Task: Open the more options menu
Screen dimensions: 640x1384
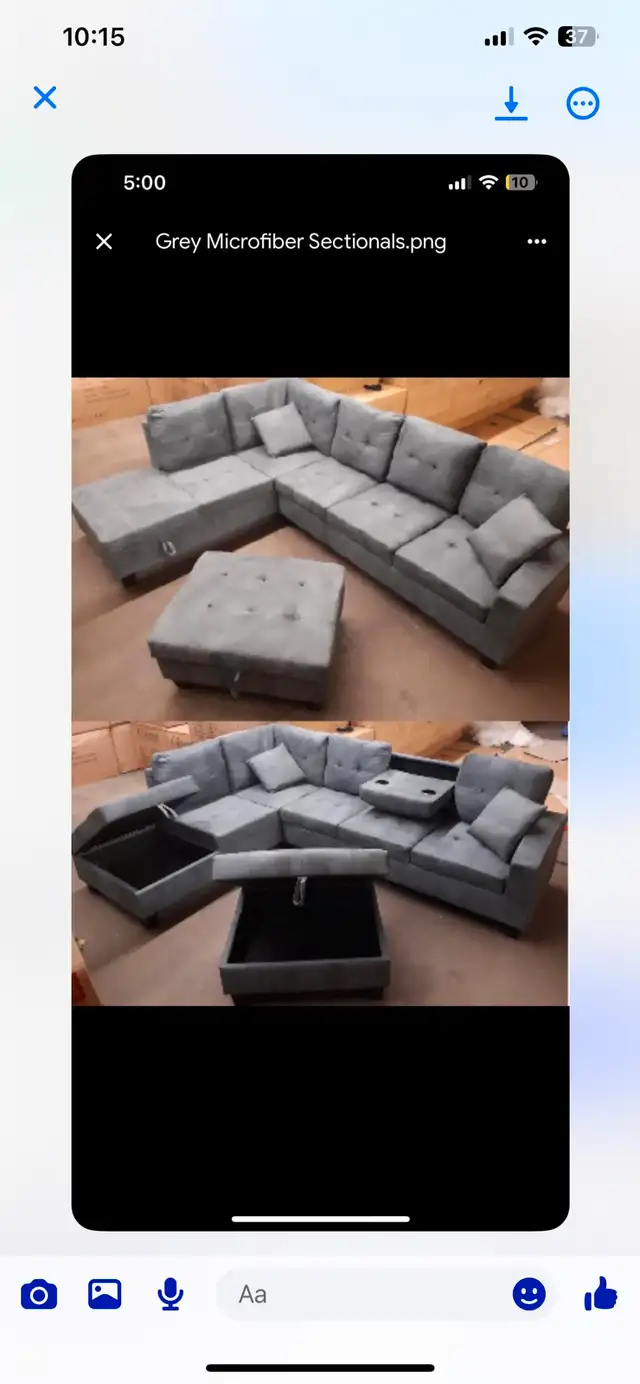Action: coord(583,103)
